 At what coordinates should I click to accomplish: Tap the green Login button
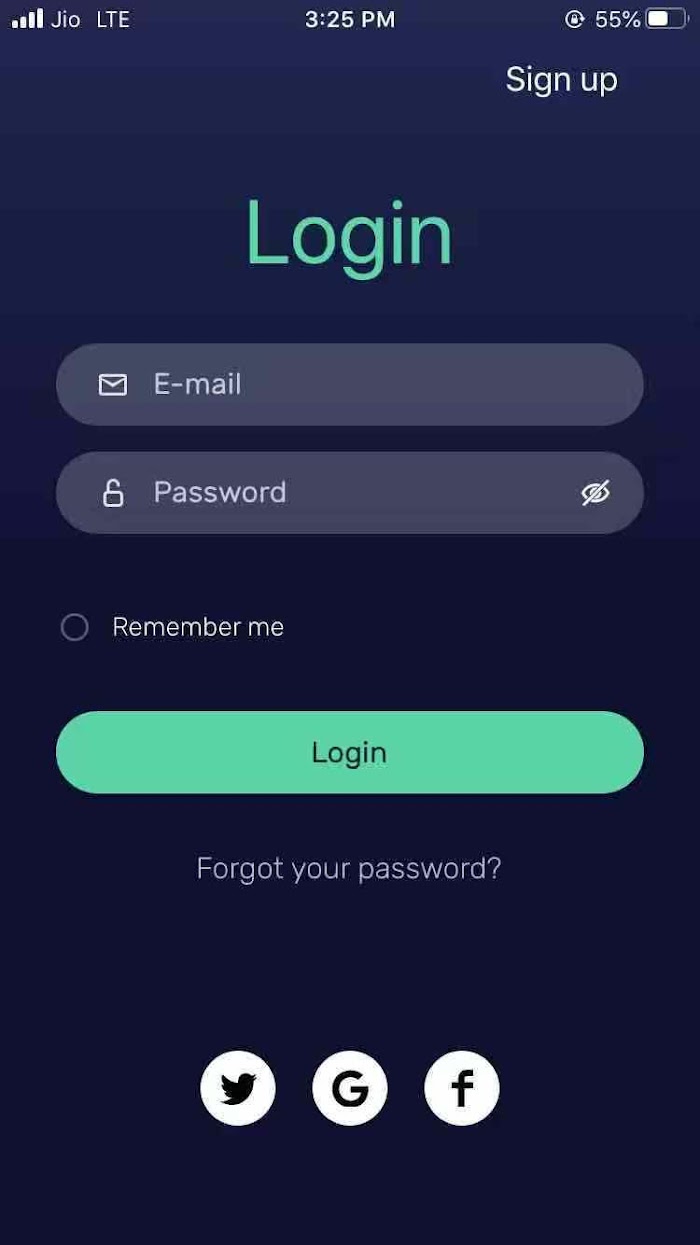350,752
